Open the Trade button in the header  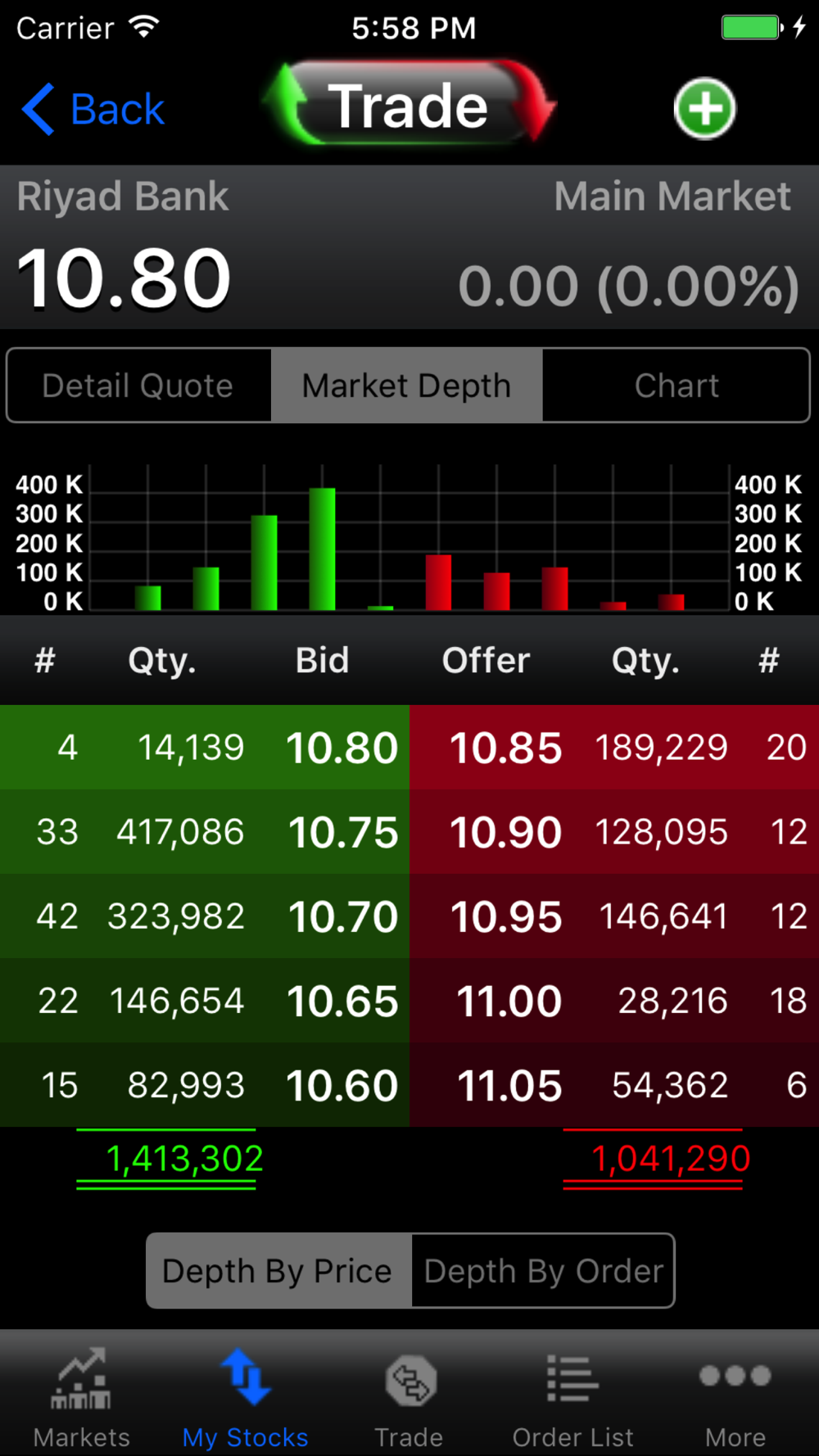[x=409, y=106]
